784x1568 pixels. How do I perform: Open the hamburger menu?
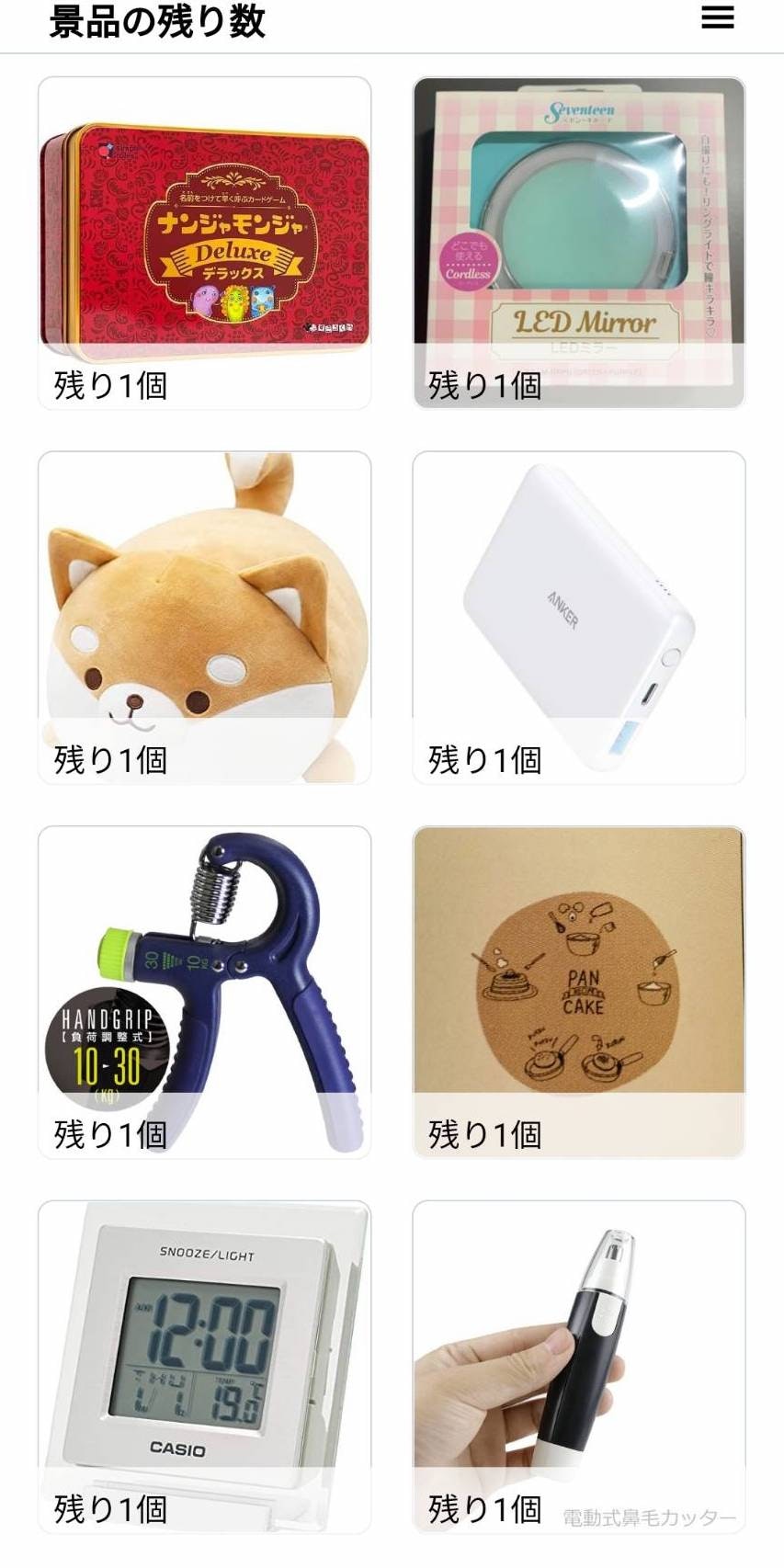tap(717, 17)
